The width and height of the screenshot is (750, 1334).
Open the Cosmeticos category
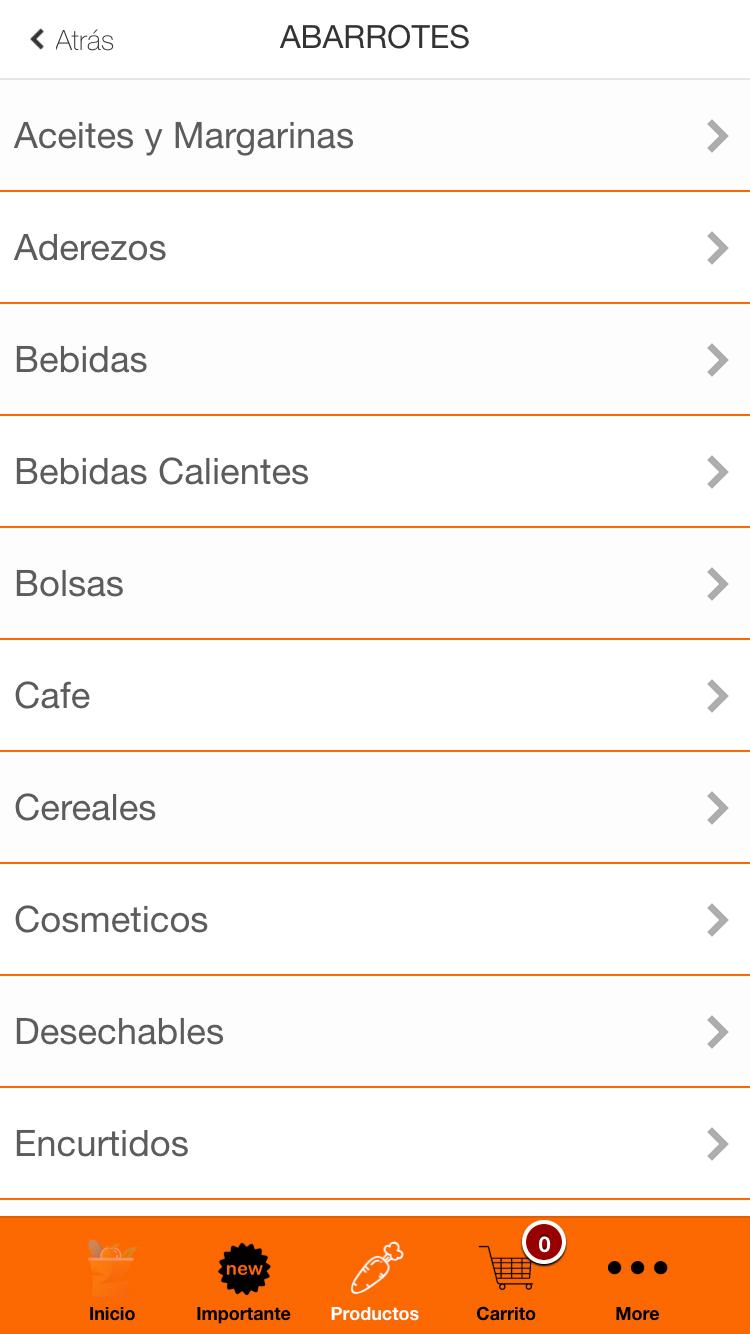point(375,920)
